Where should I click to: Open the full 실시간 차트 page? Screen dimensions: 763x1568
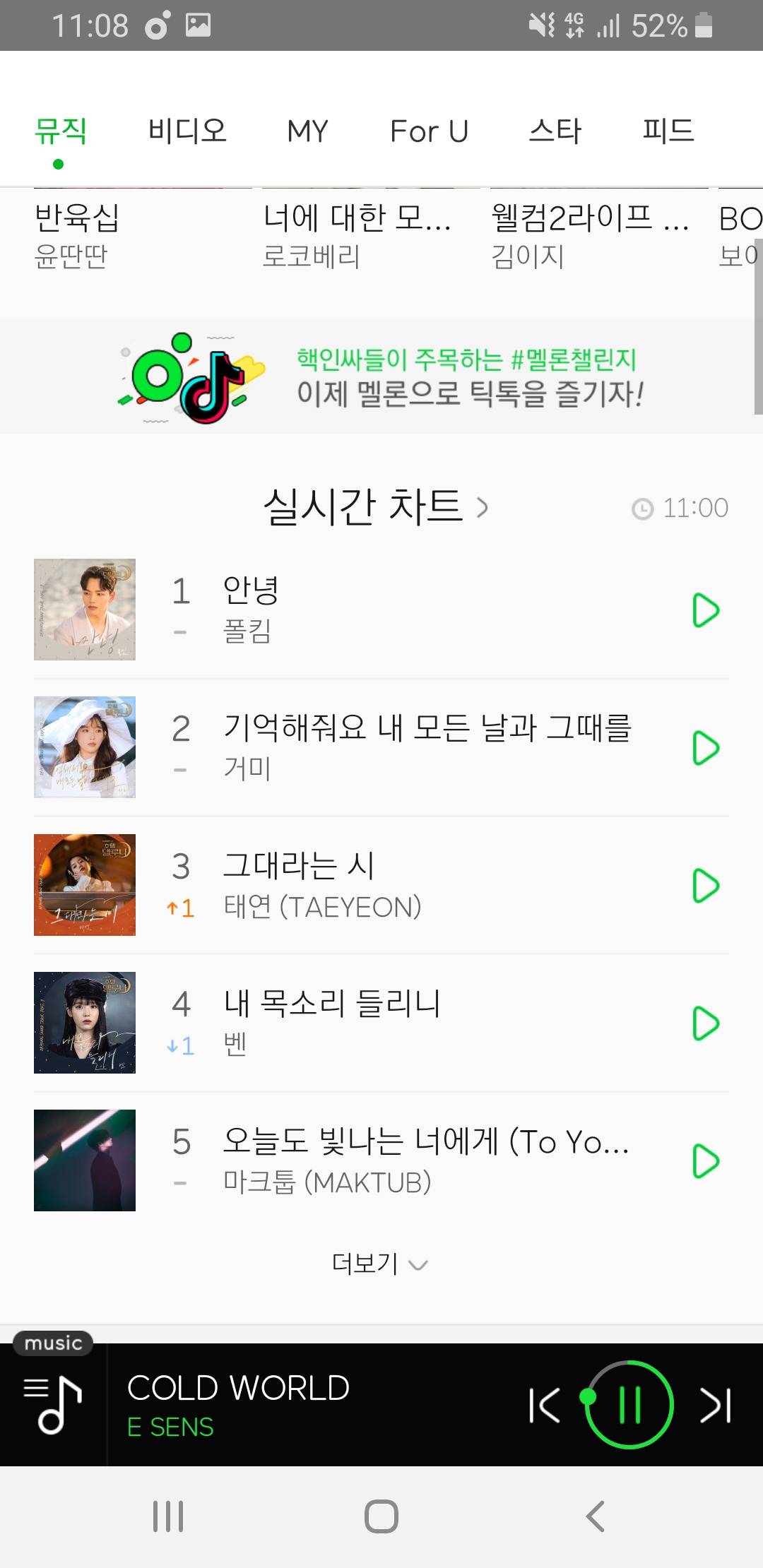[374, 507]
